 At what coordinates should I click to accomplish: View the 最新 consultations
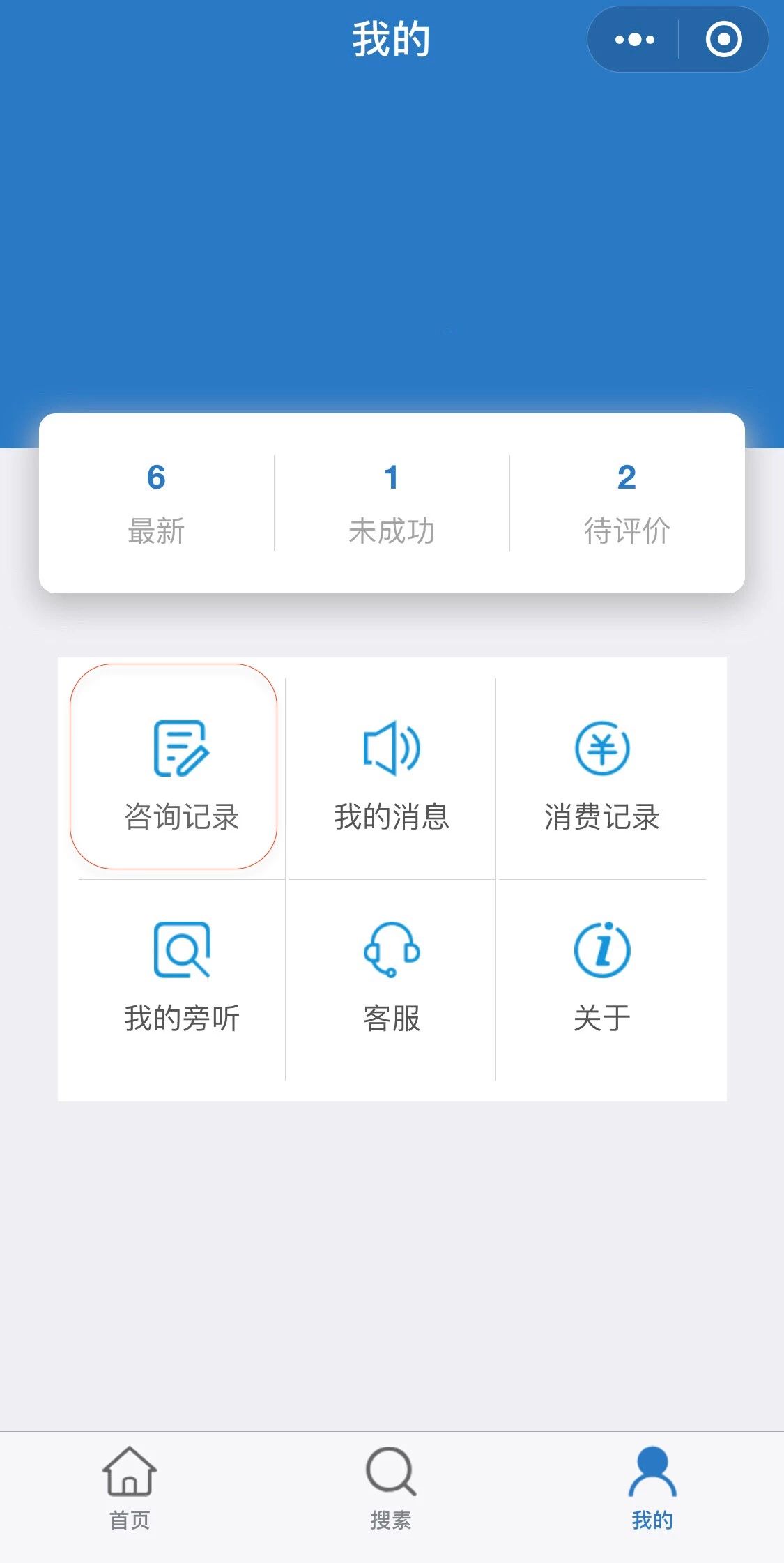pos(156,503)
